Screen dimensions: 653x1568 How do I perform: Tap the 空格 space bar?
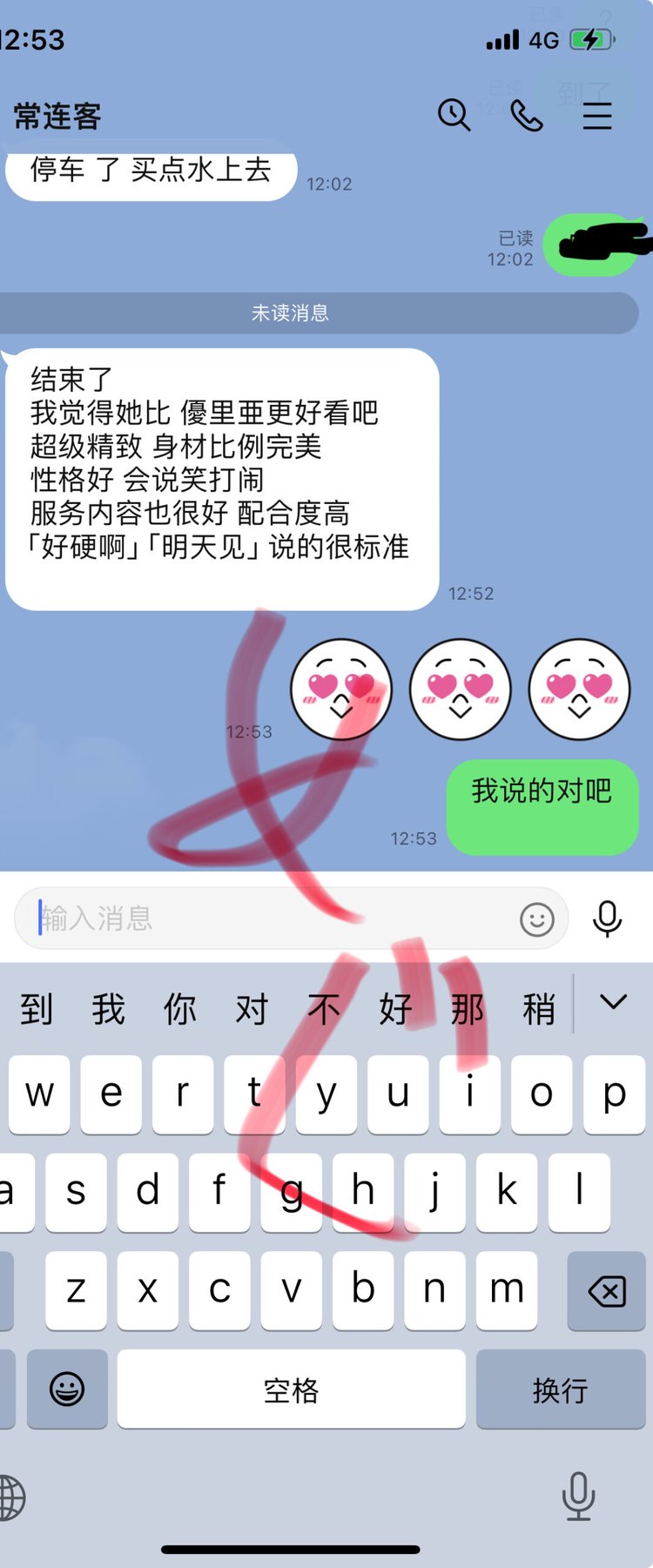click(291, 1390)
